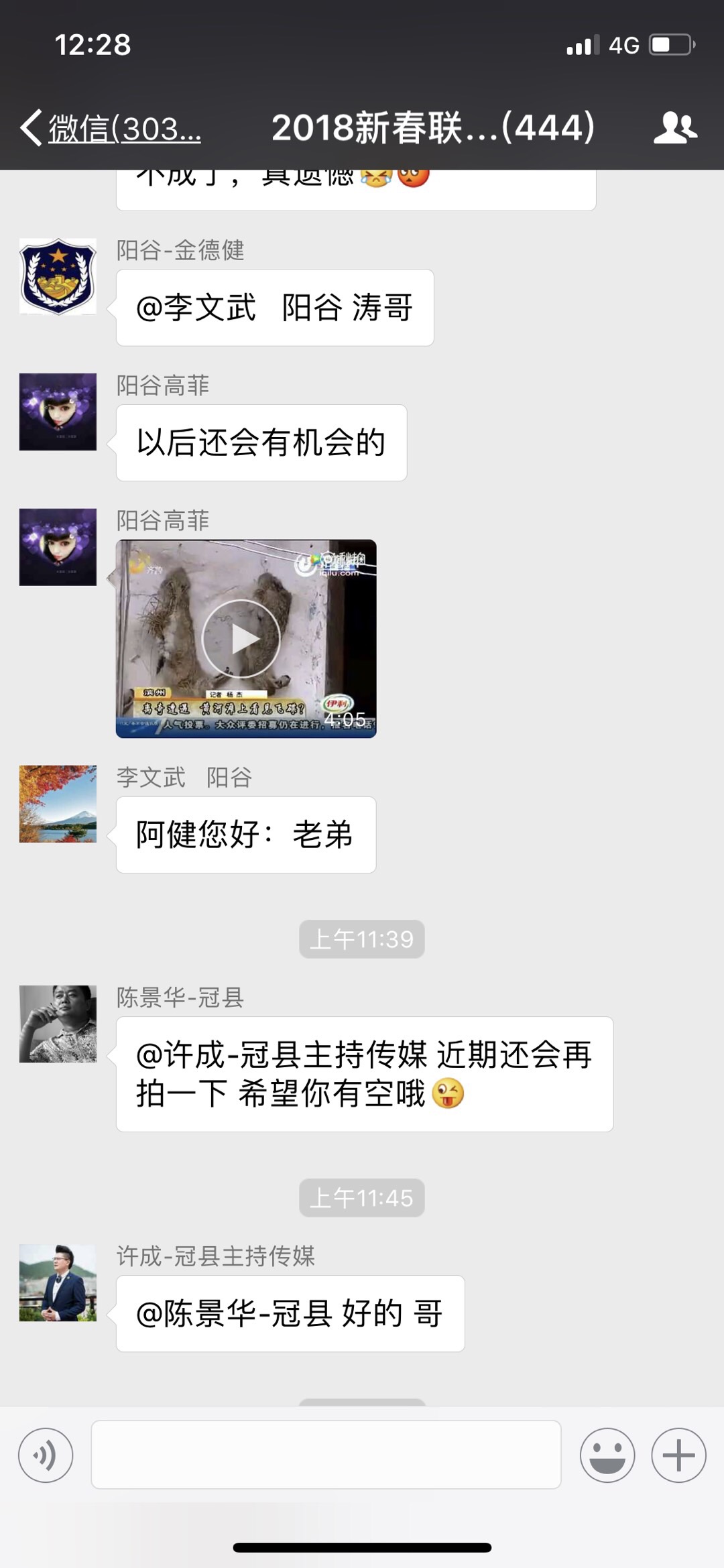Open the plus attachments menu
The height and width of the screenshot is (1568, 724).
(678, 1455)
